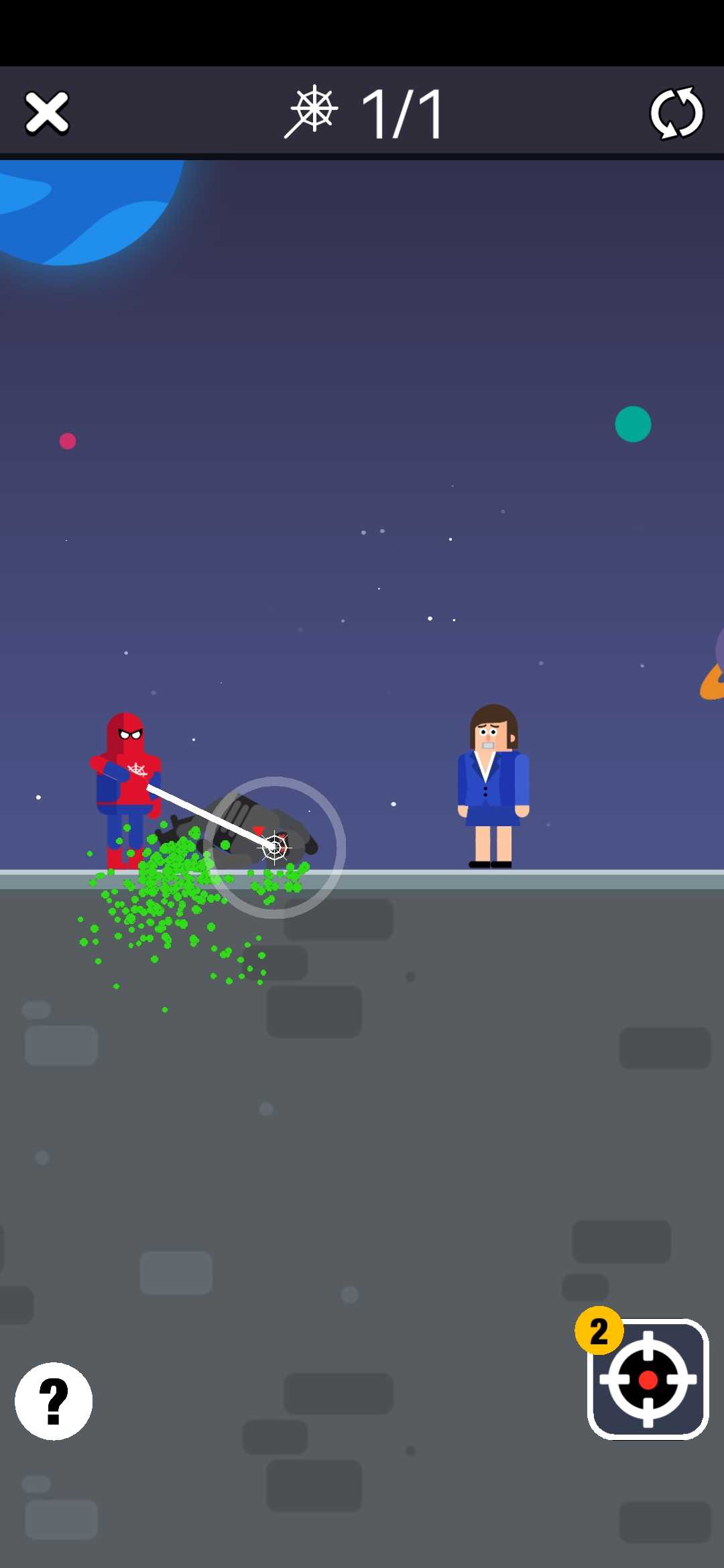This screenshot has width=724, height=1568.
Task: Close the level with the X icon
Action: pyautogui.click(x=47, y=113)
